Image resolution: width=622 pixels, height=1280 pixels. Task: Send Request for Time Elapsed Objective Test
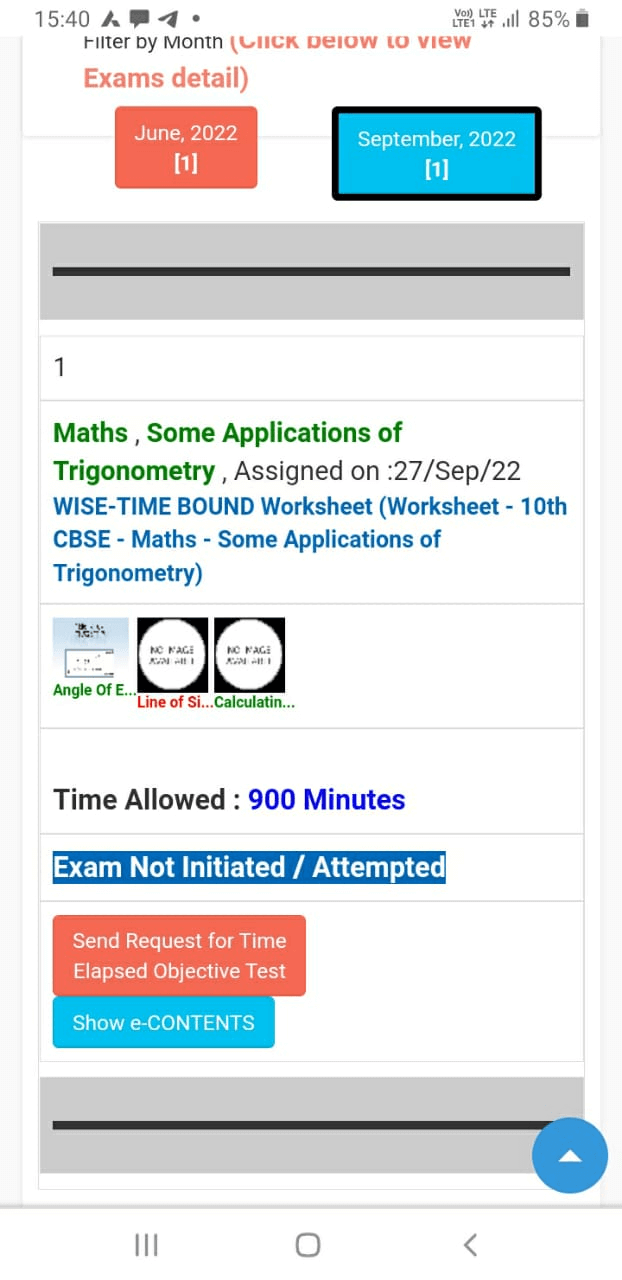point(179,955)
